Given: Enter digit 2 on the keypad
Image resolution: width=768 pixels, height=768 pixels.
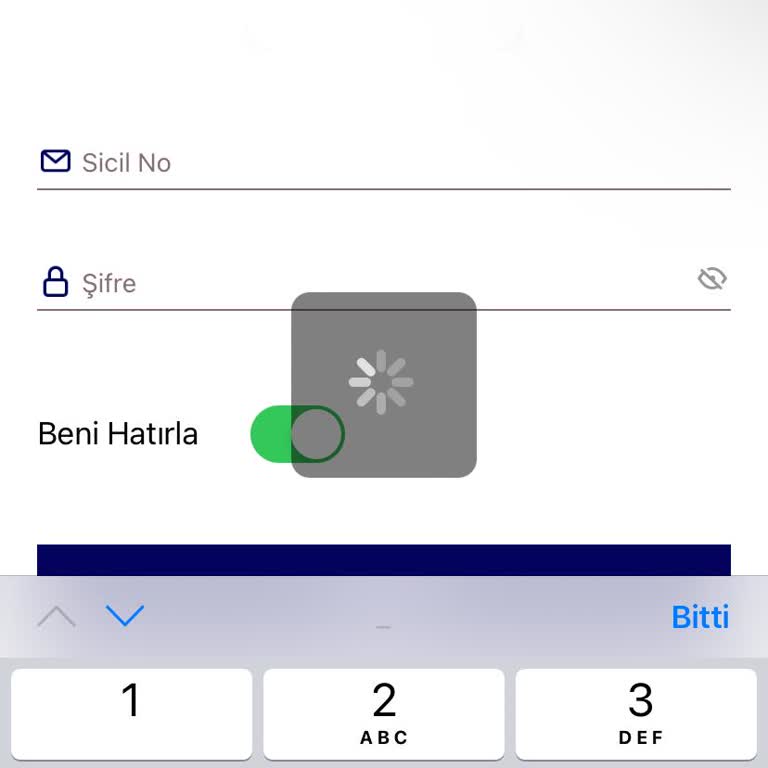Looking at the screenshot, I should 384,713.
